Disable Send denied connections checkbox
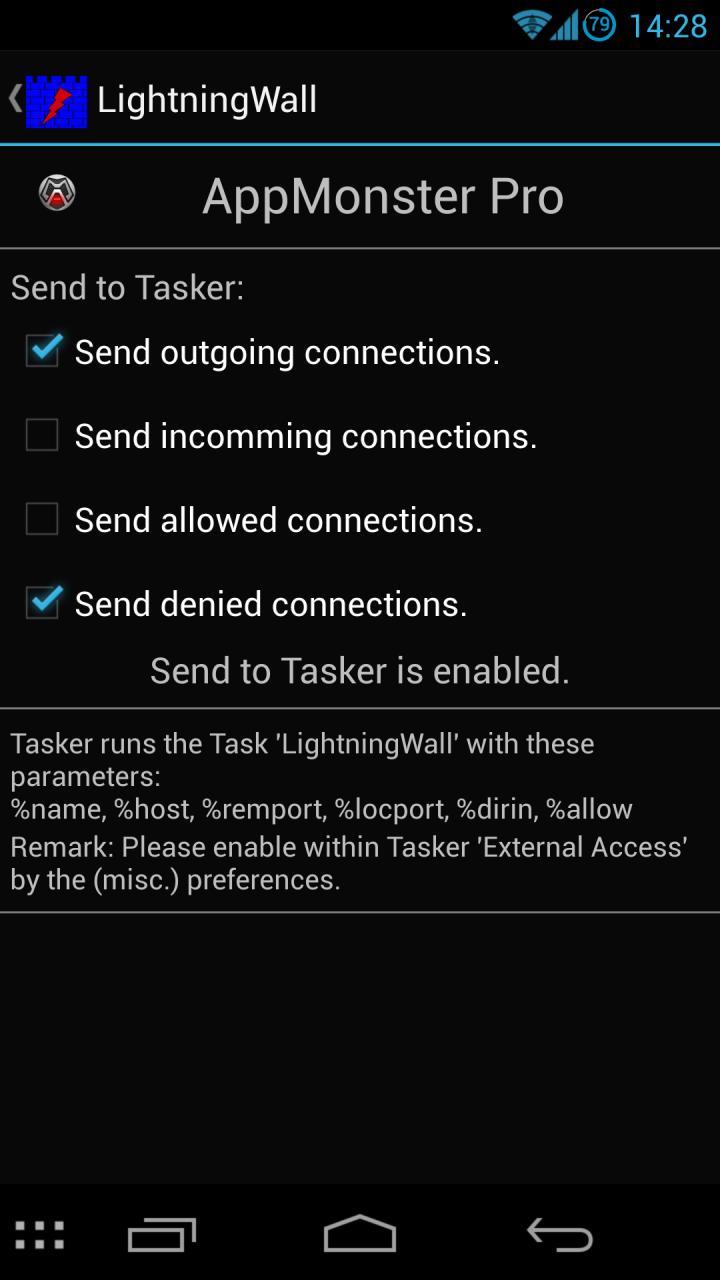Image resolution: width=720 pixels, height=1280 pixels. click(42, 603)
